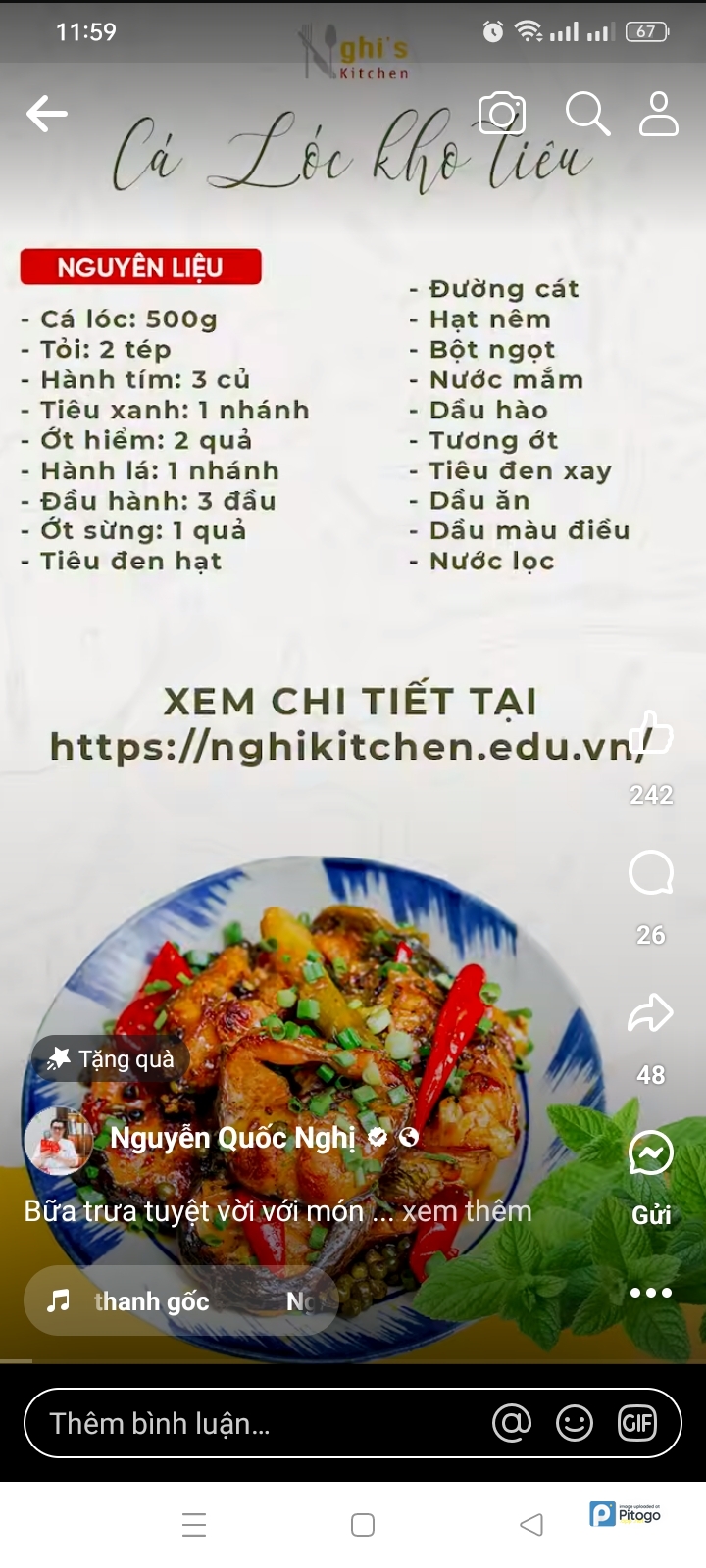Send the reel via Messenger (Gửi)
The width and height of the screenshot is (706, 1568).
pyautogui.click(x=651, y=1154)
